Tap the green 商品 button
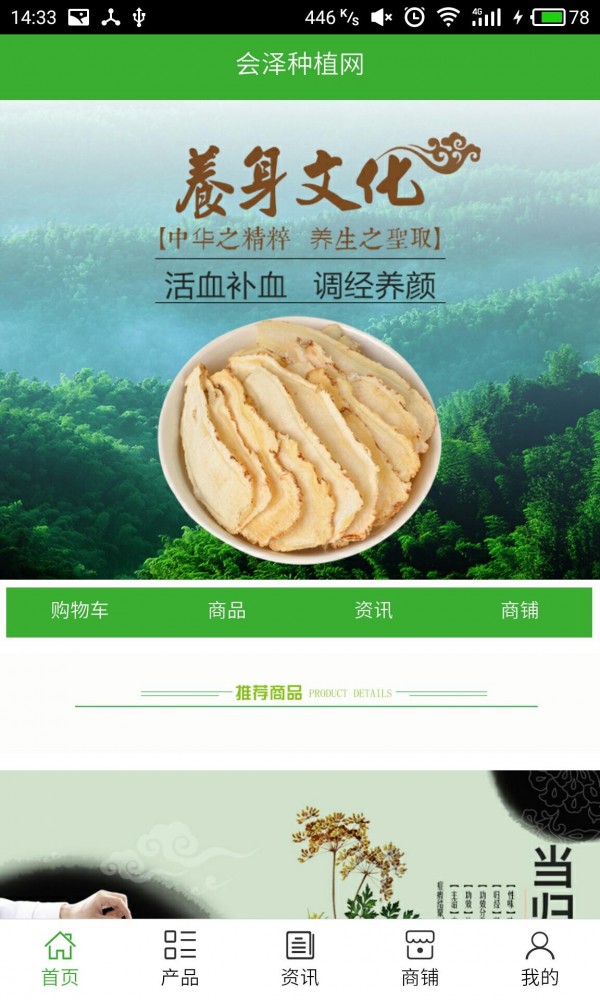Image resolution: width=600 pixels, height=1000 pixels. pos(227,611)
